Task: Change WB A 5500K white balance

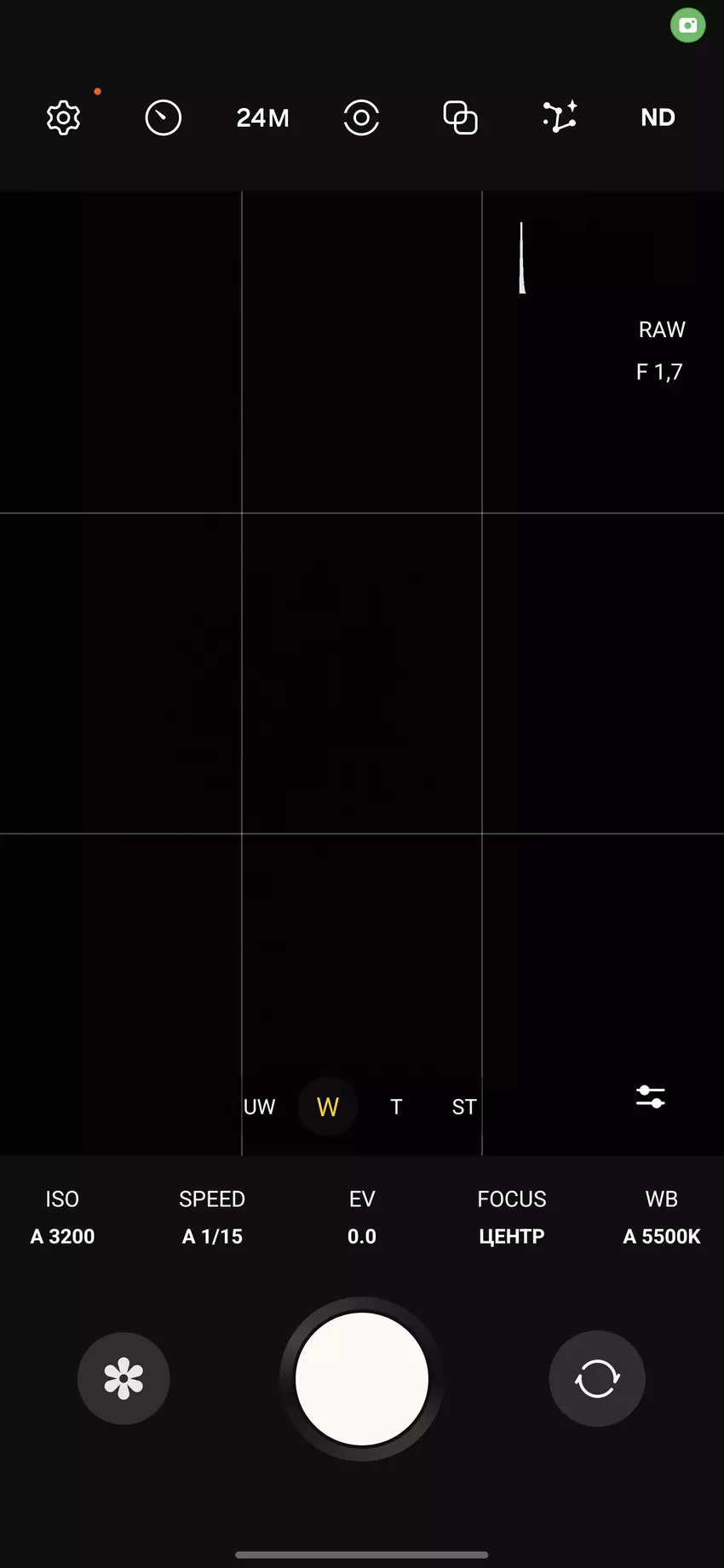Action: [x=662, y=1217]
